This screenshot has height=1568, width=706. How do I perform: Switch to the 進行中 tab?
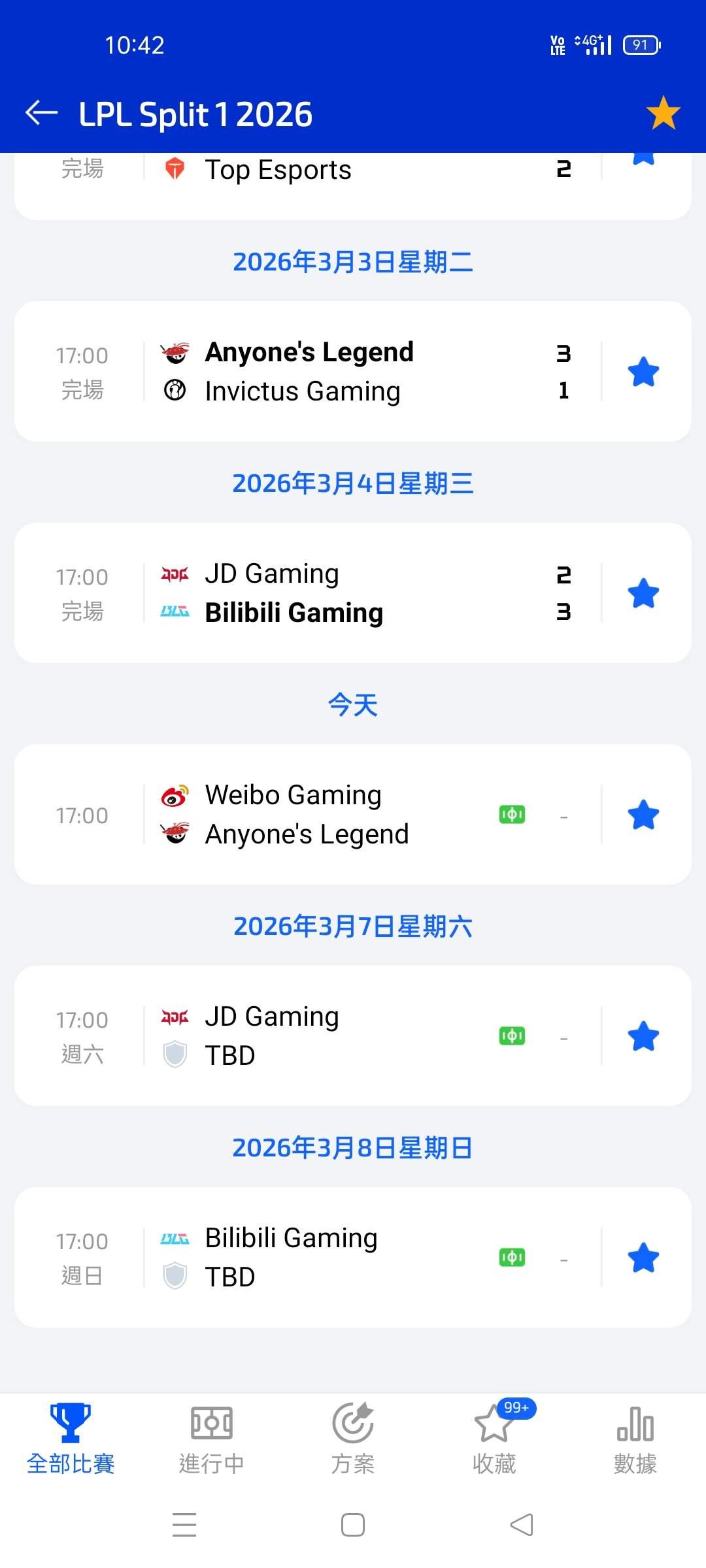click(x=211, y=1439)
